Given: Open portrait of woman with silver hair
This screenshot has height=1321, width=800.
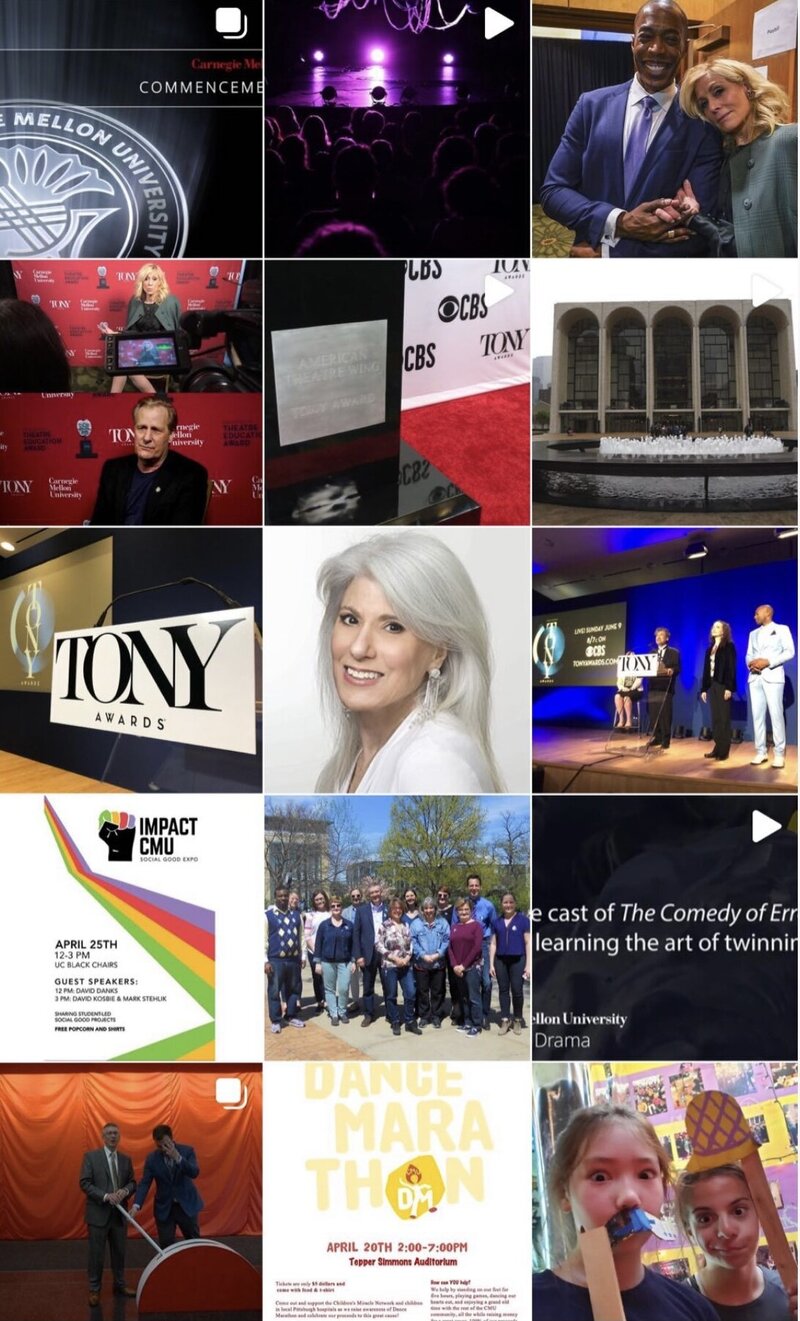Looking at the screenshot, I should tap(397, 660).
